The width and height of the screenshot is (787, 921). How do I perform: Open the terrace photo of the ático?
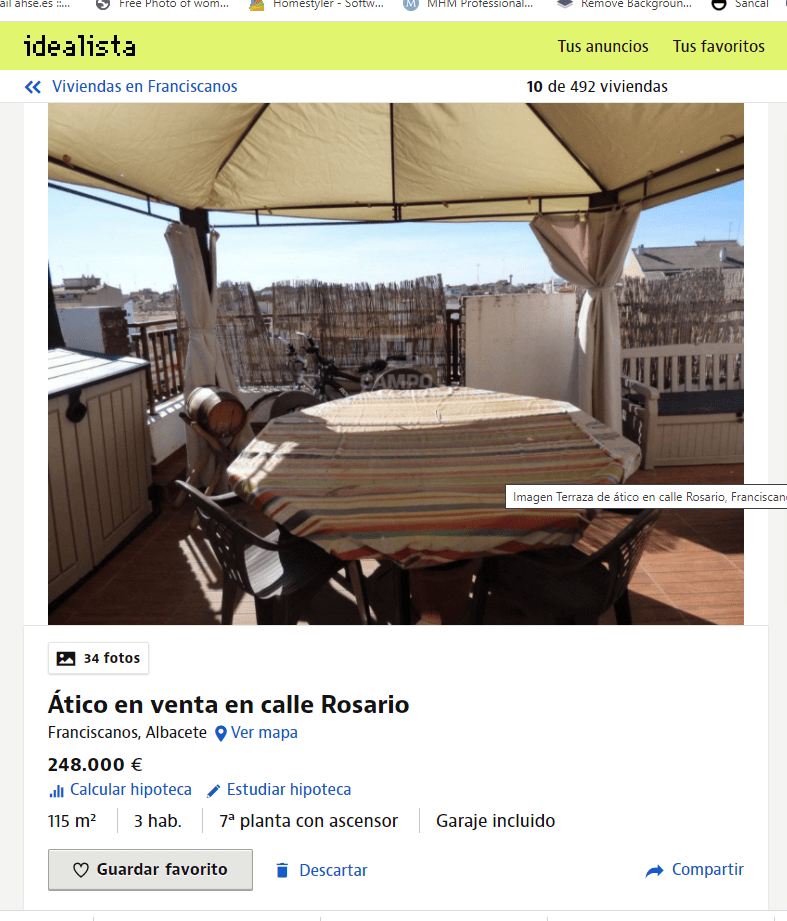coord(395,363)
